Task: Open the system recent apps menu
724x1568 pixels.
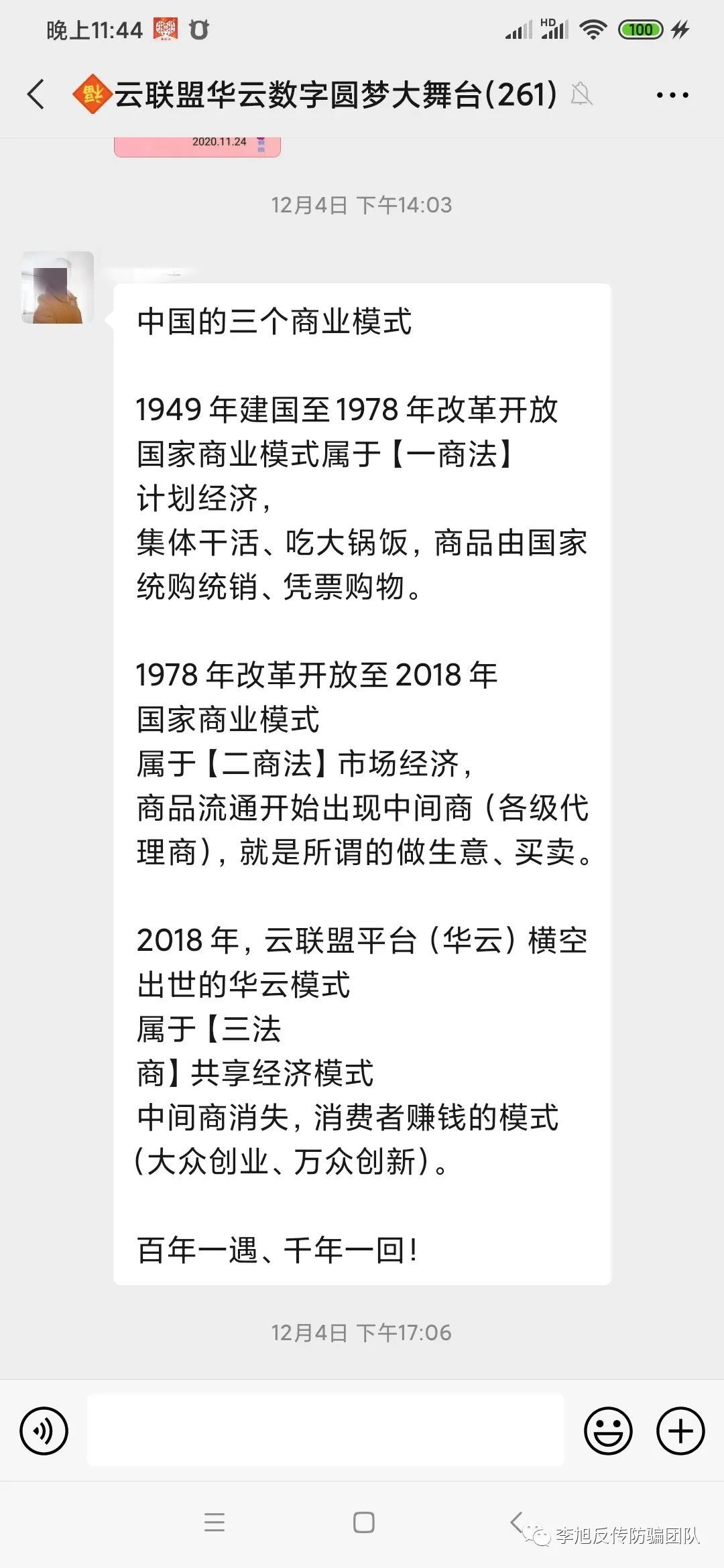Action: click(x=215, y=1522)
